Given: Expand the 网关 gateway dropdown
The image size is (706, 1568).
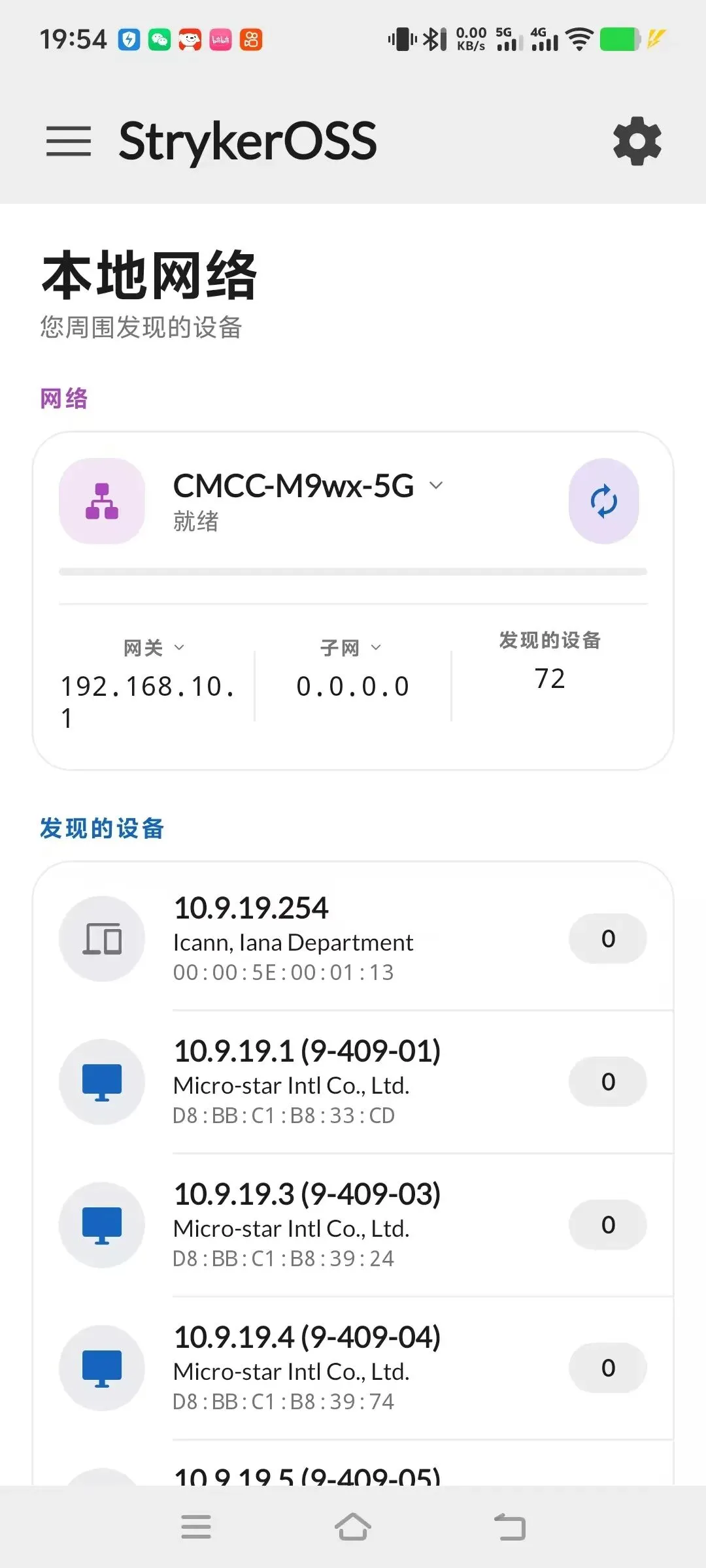Looking at the screenshot, I should click(154, 647).
